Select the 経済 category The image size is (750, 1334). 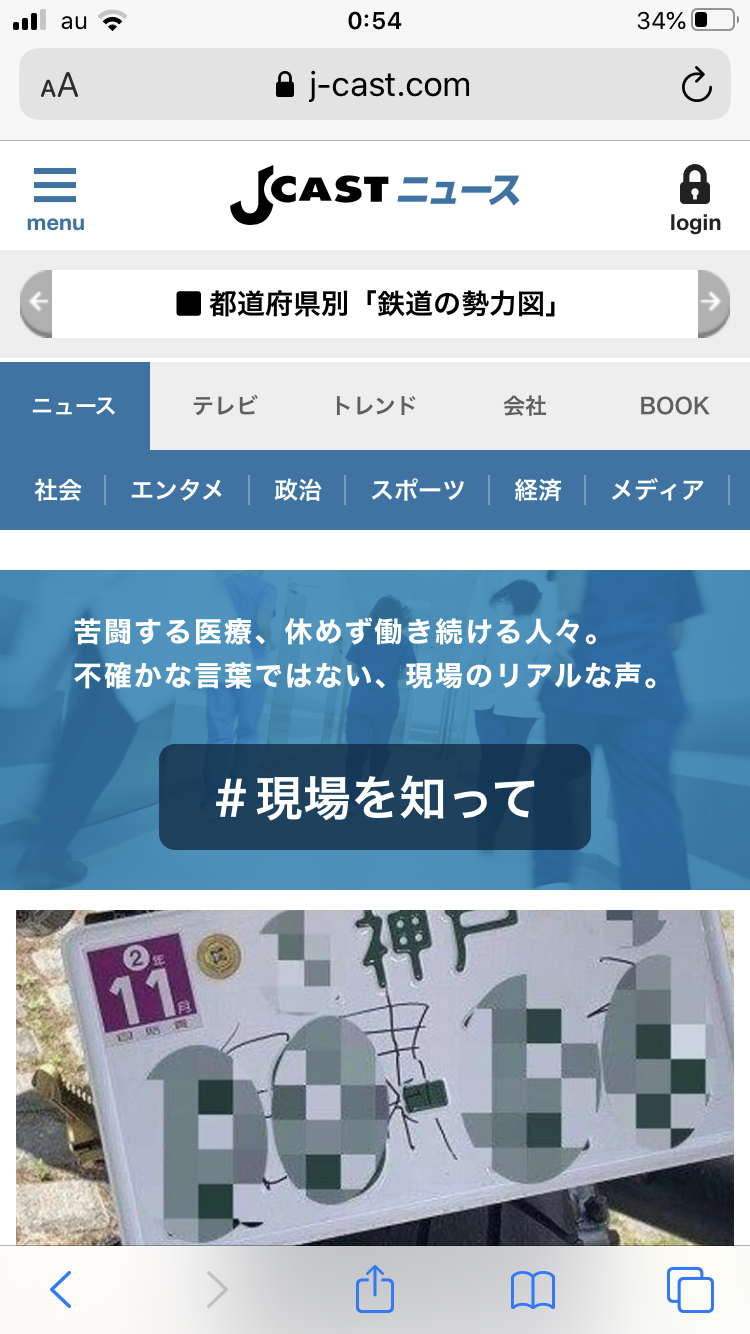[538, 490]
